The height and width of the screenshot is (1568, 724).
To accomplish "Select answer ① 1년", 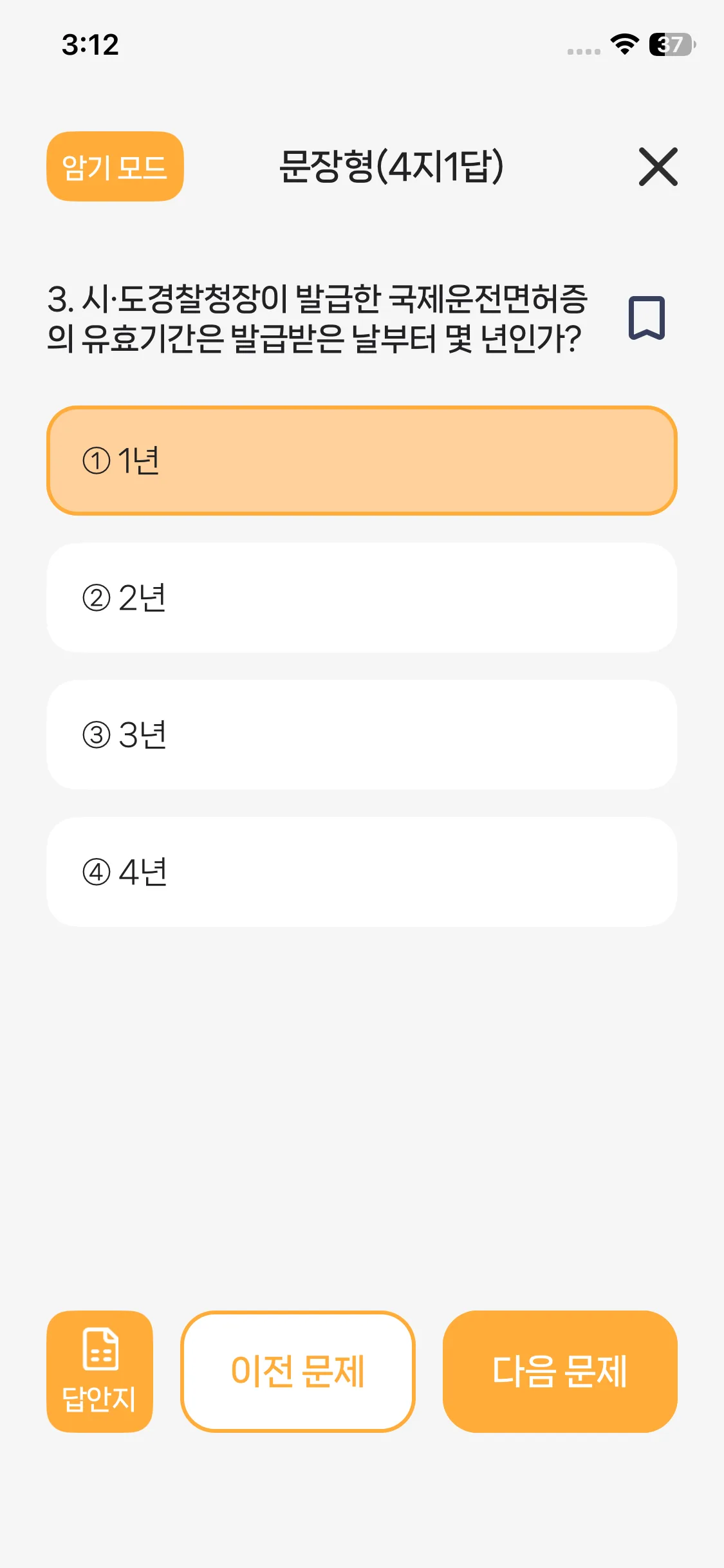I will click(362, 461).
